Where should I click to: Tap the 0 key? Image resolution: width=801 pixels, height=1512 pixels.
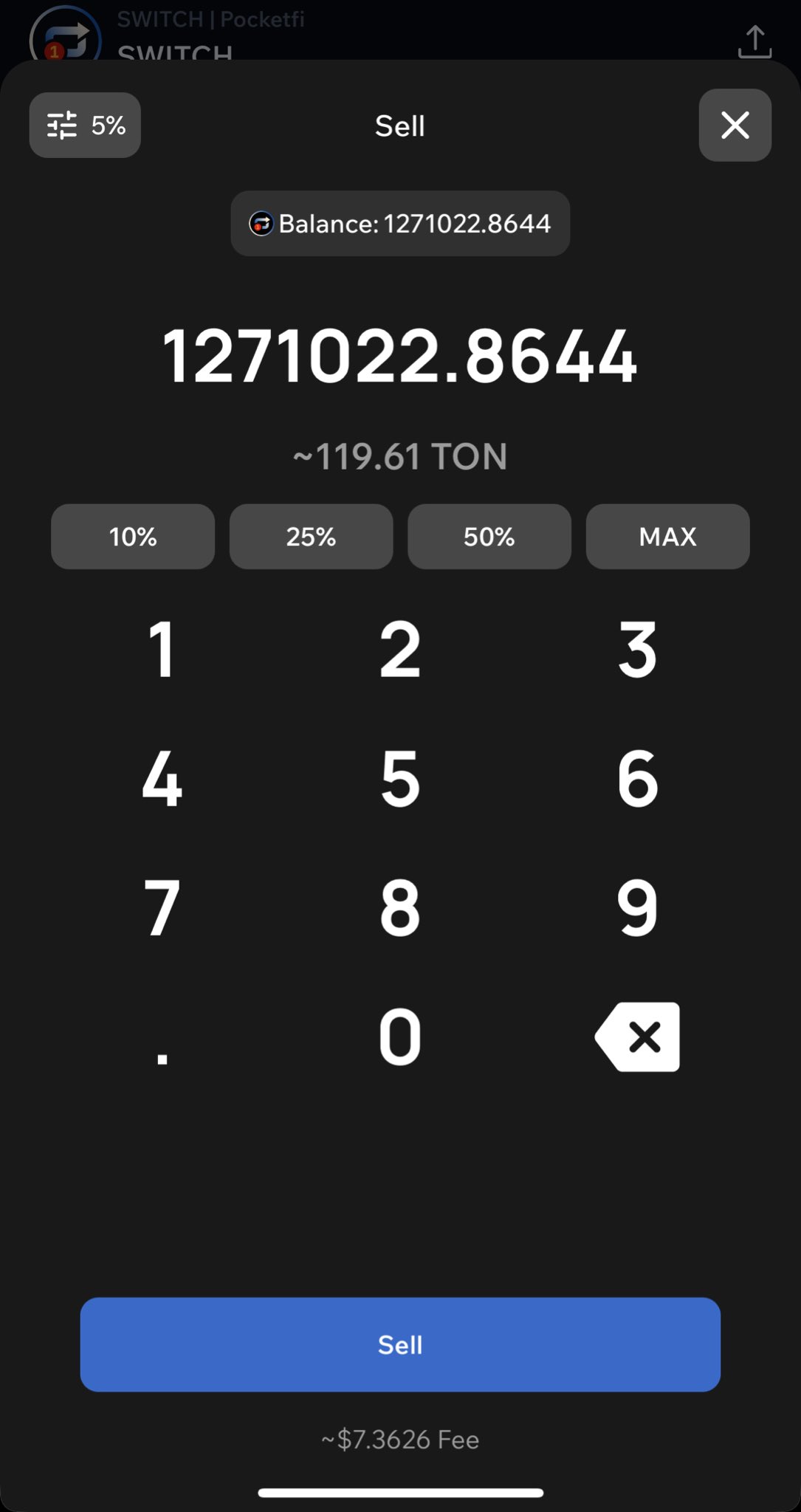[x=400, y=1037]
